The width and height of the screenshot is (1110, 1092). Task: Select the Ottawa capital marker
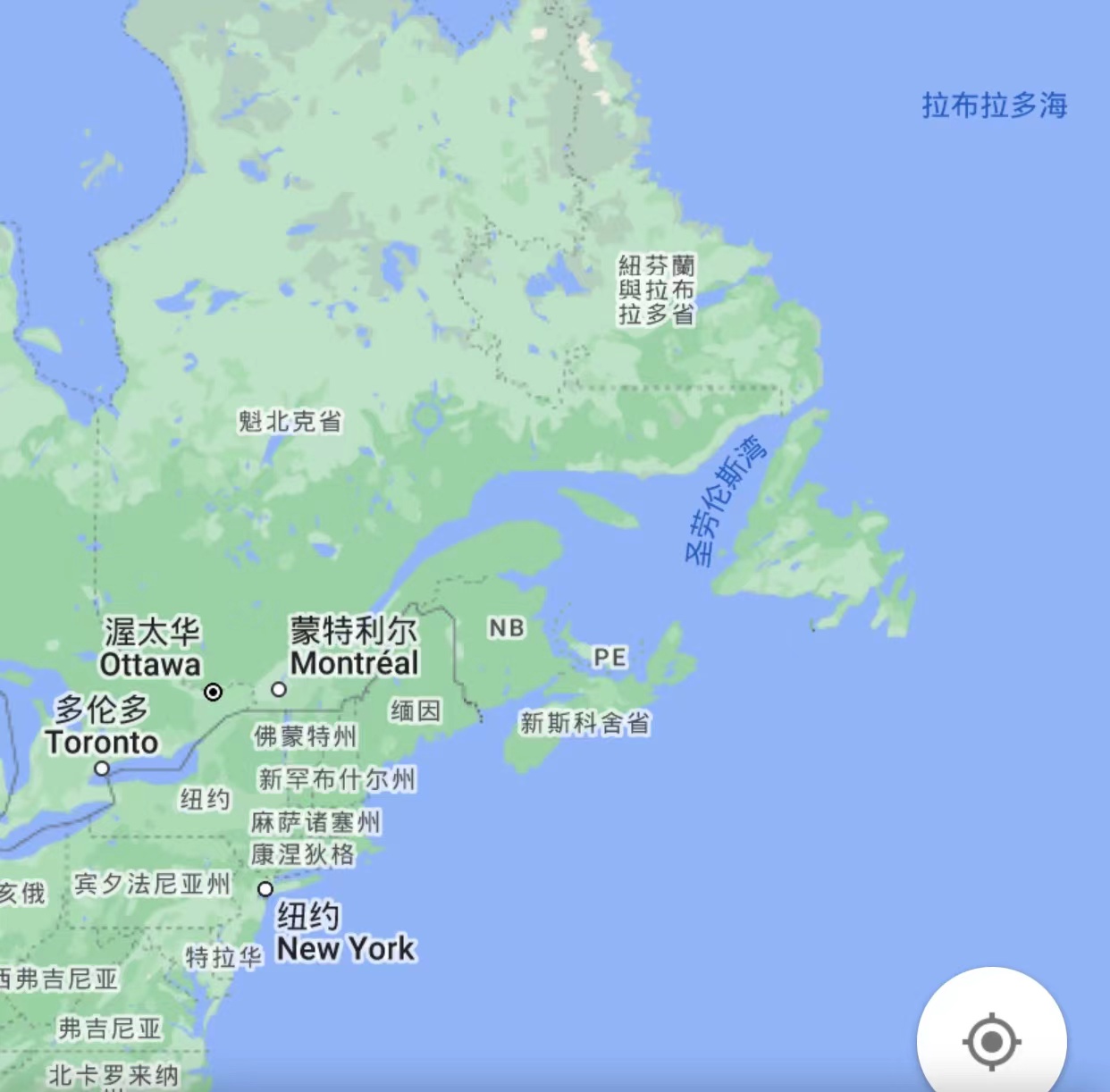(213, 692)
